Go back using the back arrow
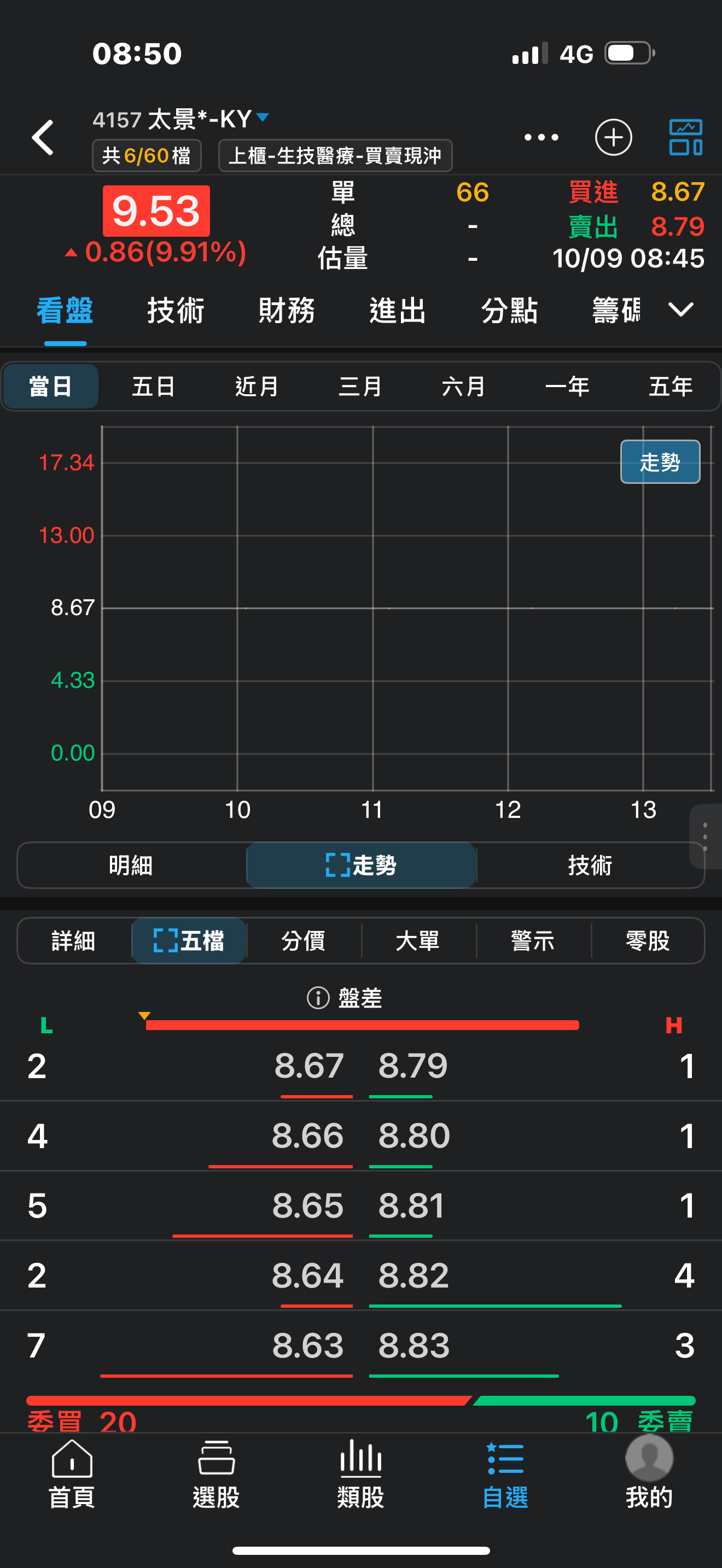 [43, 138]
